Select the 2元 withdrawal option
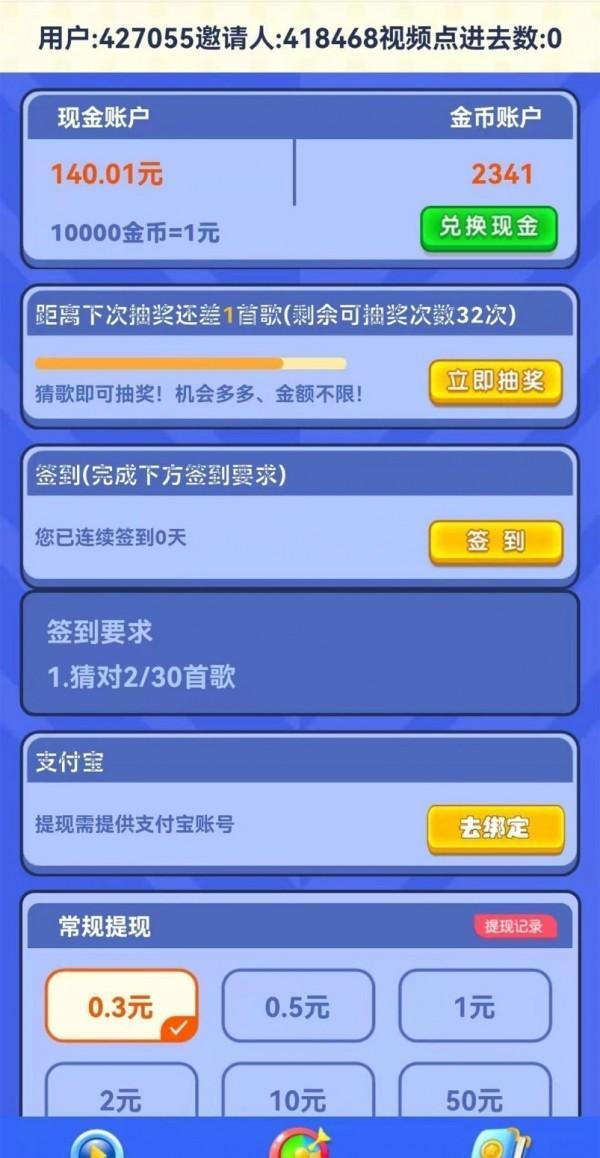 pos(122,1090)
